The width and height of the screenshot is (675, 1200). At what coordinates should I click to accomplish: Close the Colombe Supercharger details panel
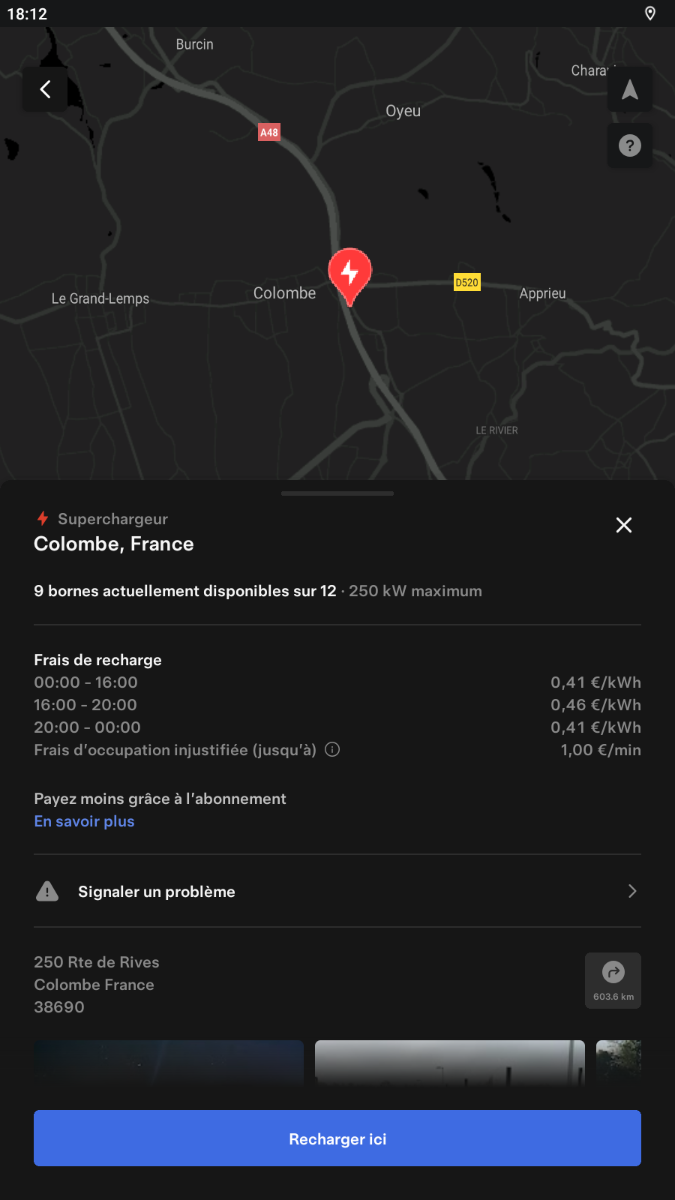point(624,525)
